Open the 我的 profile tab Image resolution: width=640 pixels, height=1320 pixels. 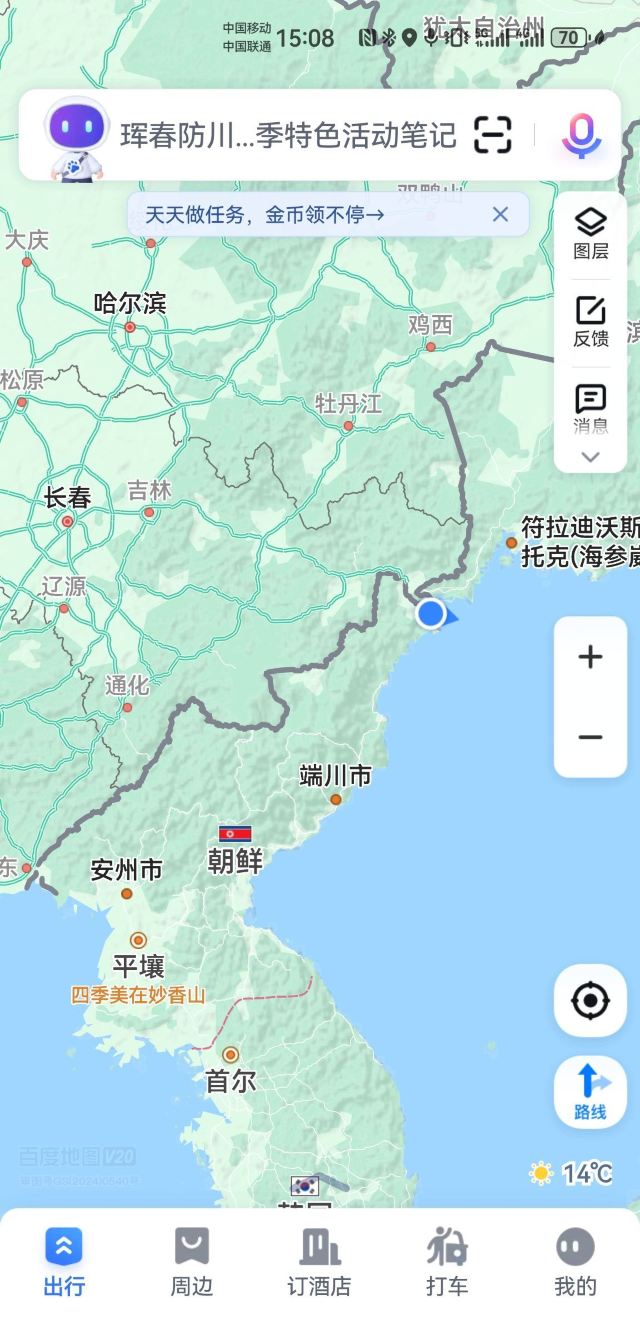(575, 1263)
